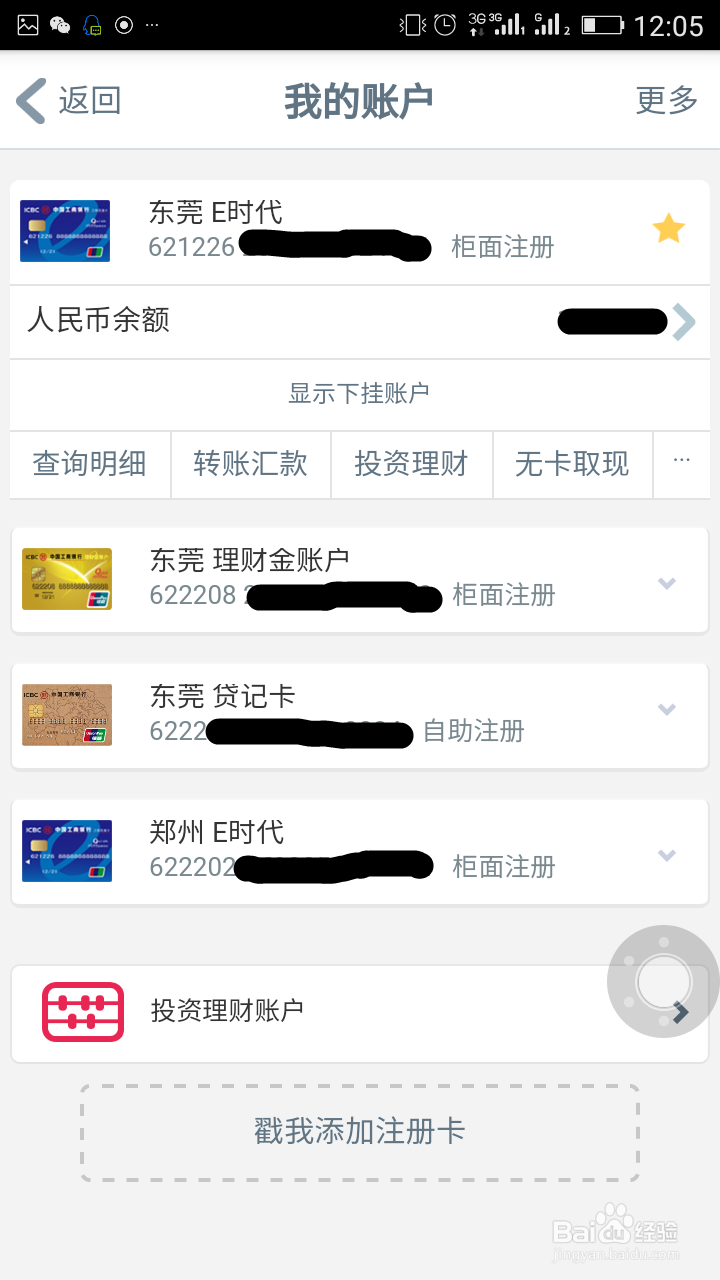Tap the 东莞 E时代 blue card thumbnail
The image size is (720, 1280).
pyautogui.click(x=64, y=231)
